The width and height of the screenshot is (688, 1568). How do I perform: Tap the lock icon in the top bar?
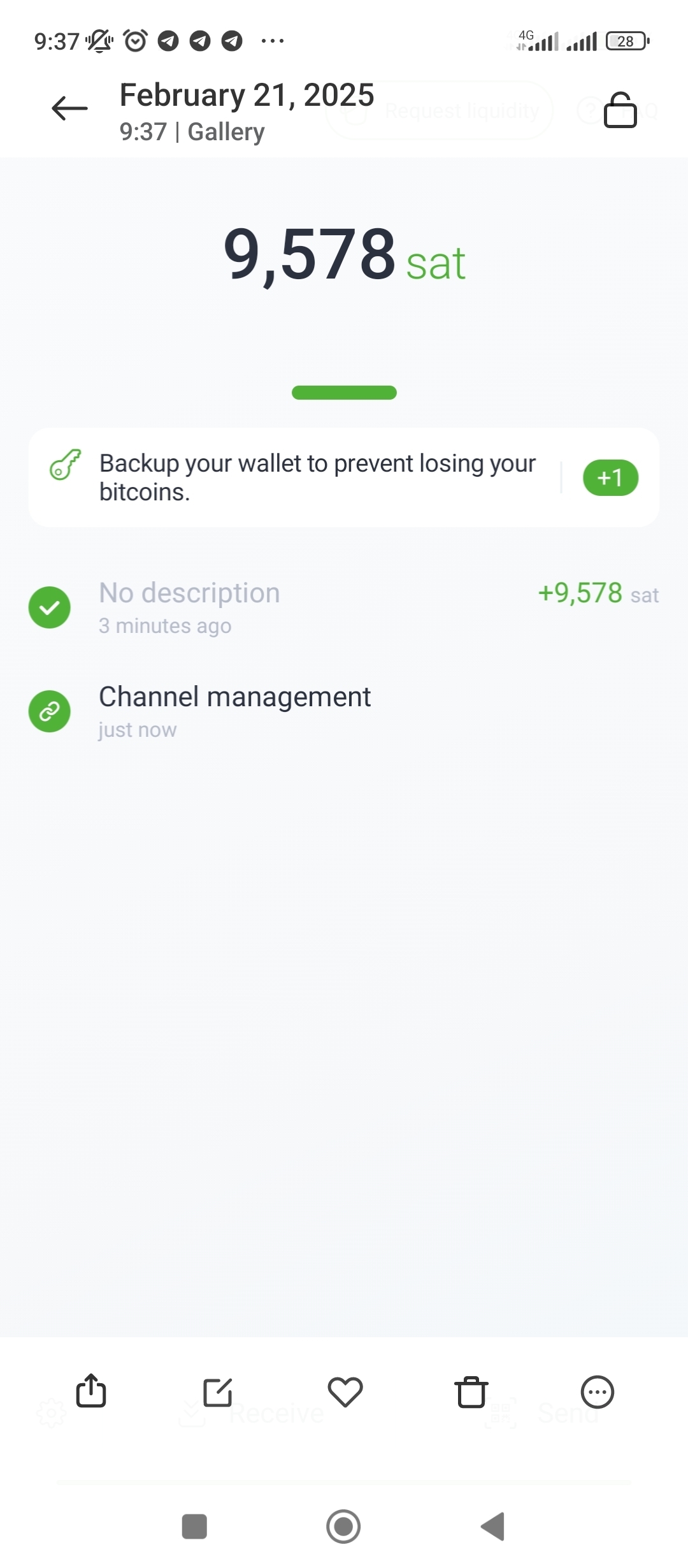620,110
